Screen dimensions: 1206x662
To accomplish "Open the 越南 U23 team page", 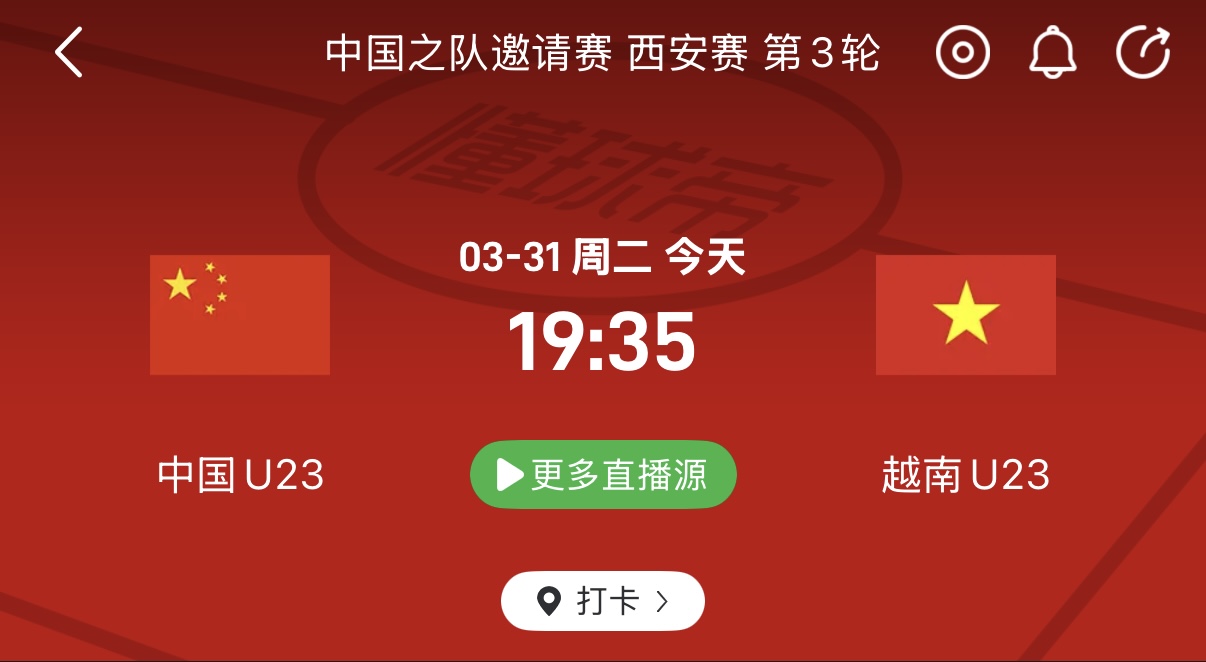I will [965, 315].
